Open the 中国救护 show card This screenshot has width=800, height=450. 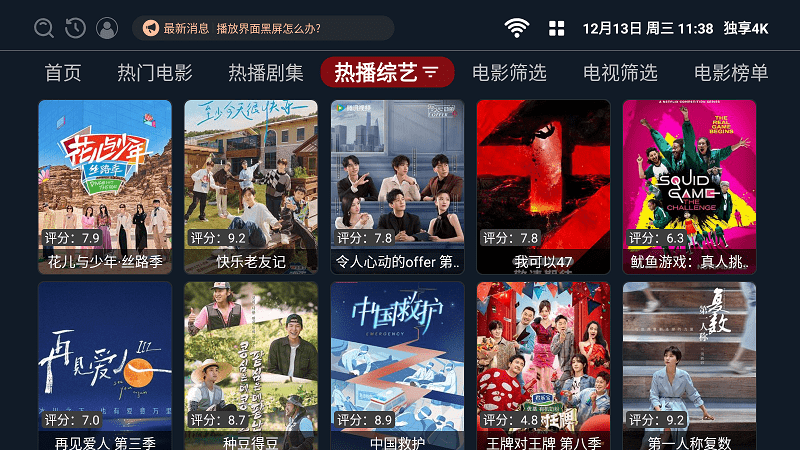(397, 366)
